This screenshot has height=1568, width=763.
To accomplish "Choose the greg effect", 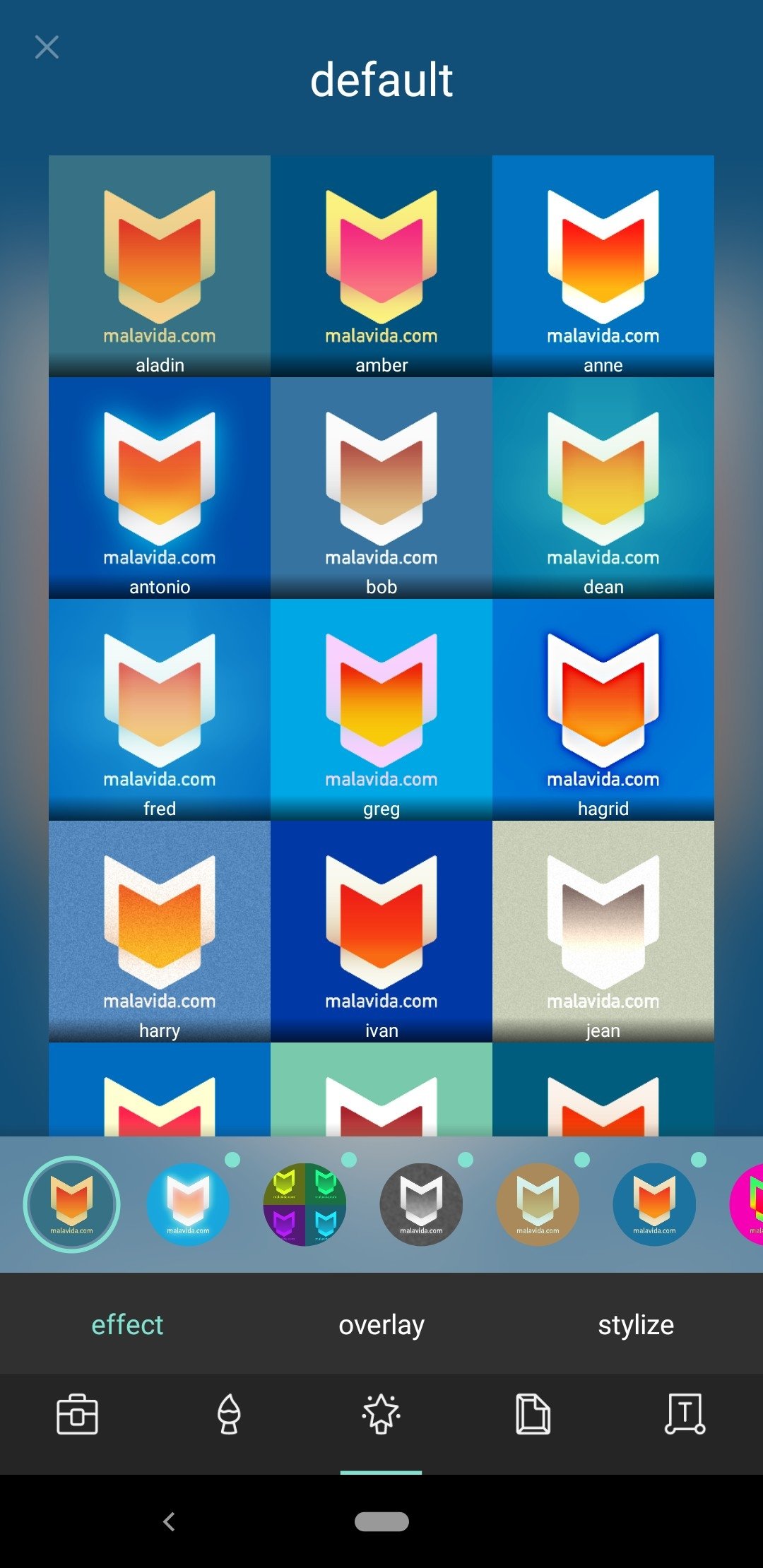I will (381, 710).
